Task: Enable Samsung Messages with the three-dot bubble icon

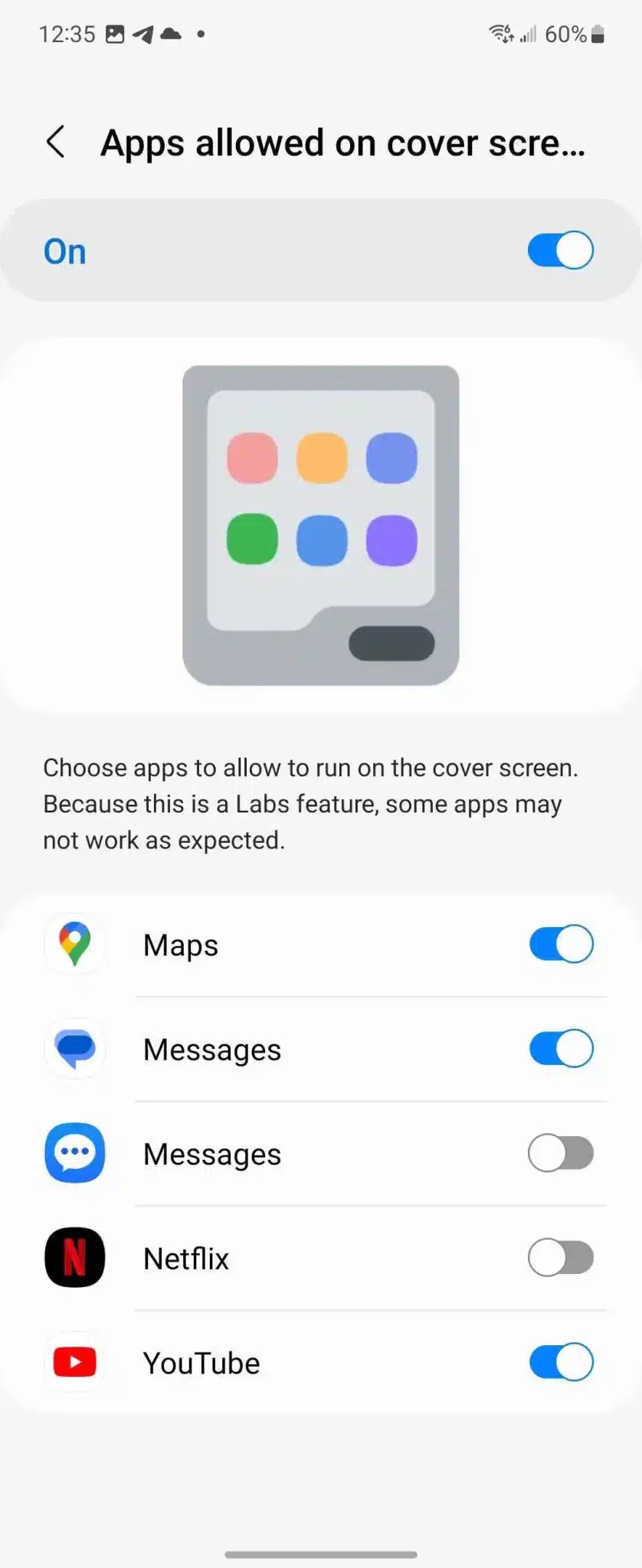Action: click(x=560, y=1153)
